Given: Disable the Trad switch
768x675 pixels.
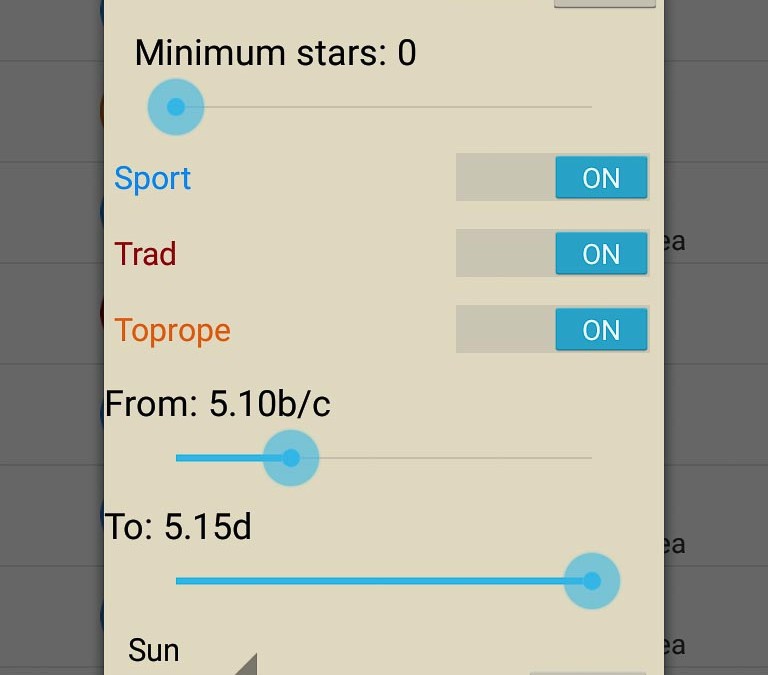Looking at the screenshot, I should point(552,254).
